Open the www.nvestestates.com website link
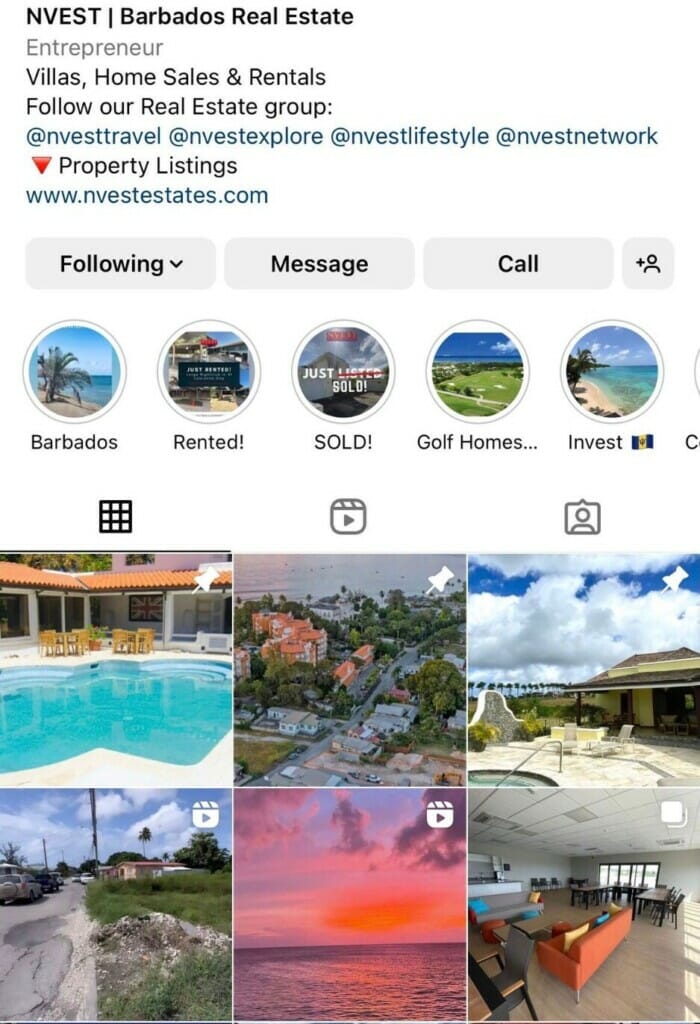 coord(147,195)
